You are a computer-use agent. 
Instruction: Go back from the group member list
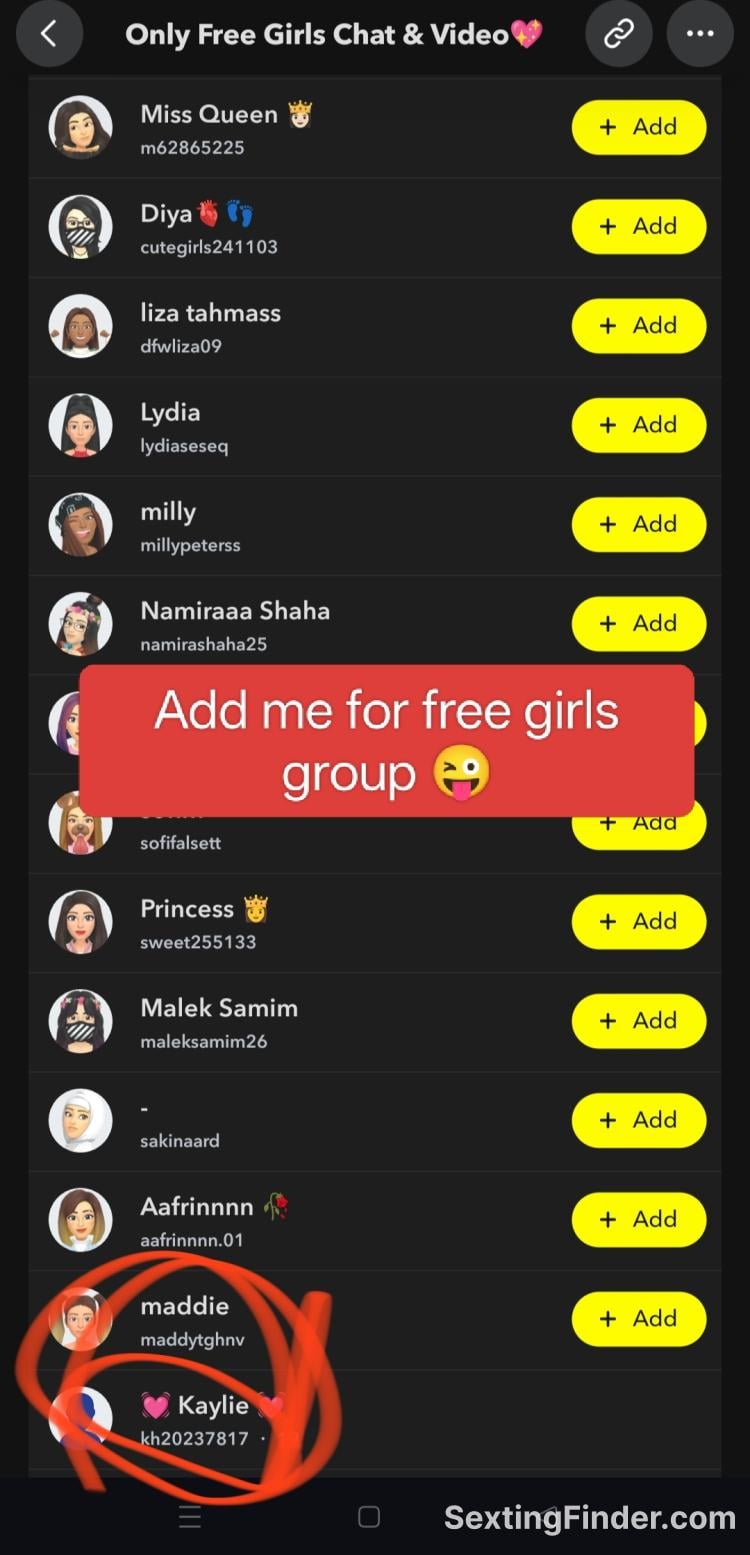point(48,34)
